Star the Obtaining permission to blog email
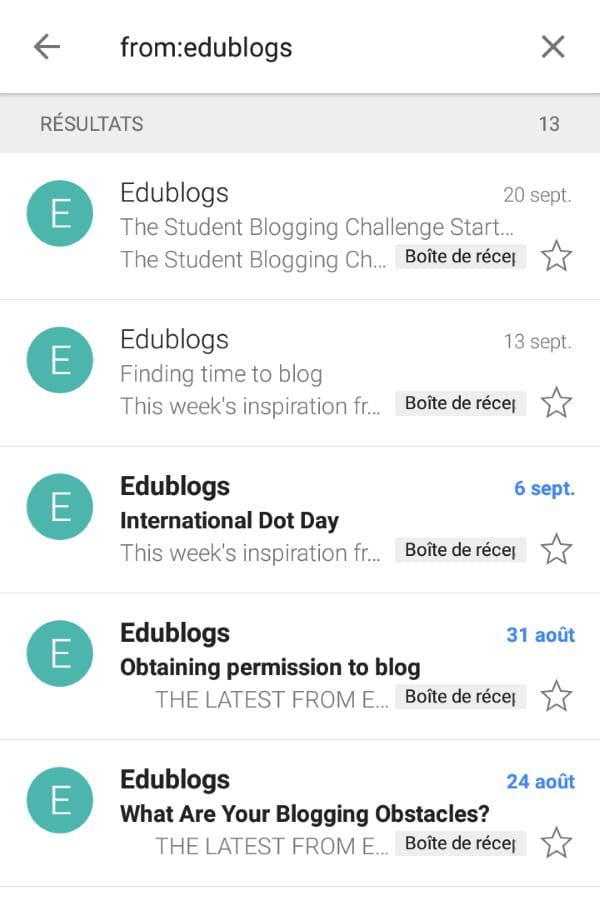The width and height of the screenshot is (600, 900). [556, 696]
